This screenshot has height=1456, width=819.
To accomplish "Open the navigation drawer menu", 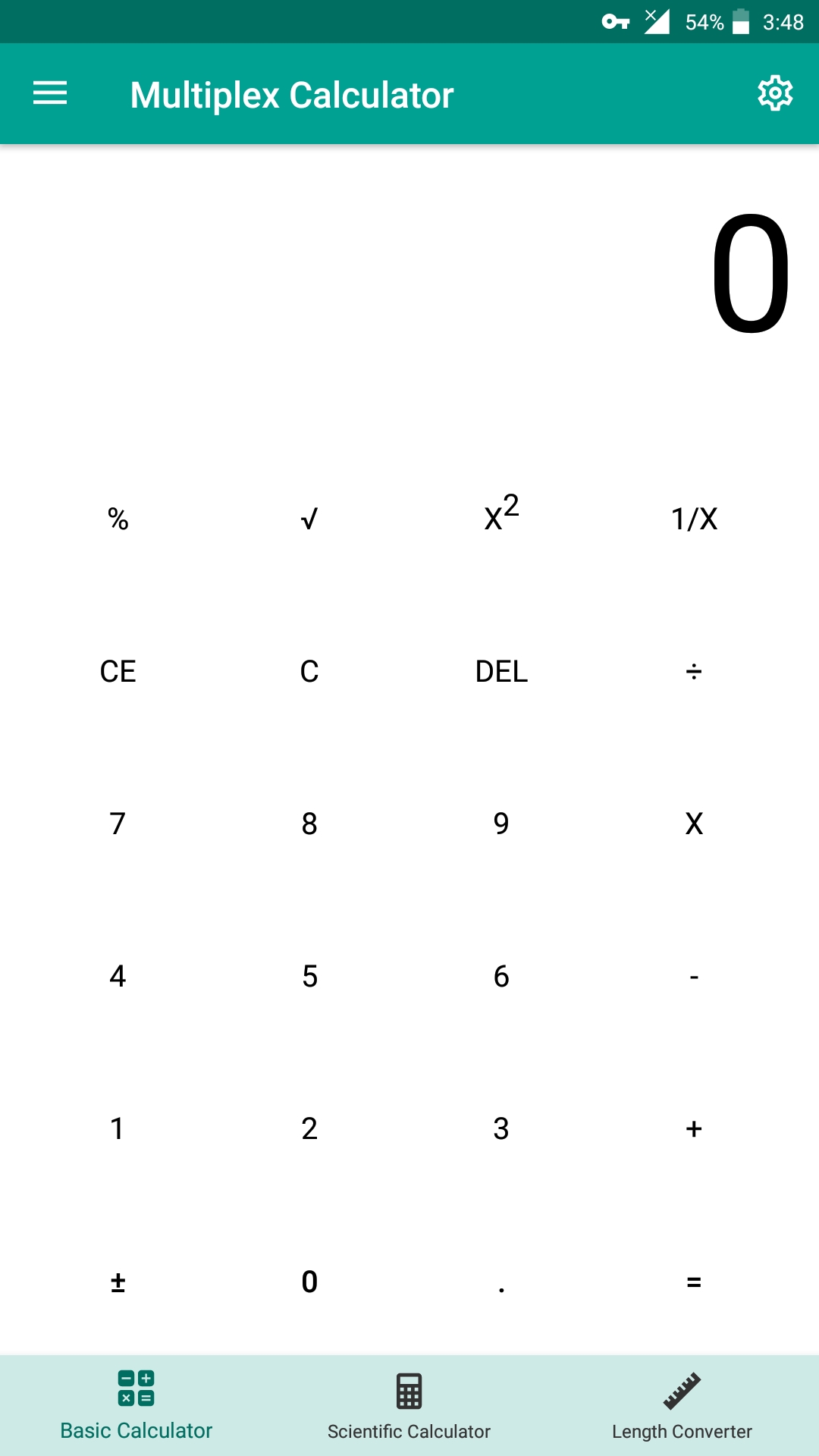I will [50, 93].
